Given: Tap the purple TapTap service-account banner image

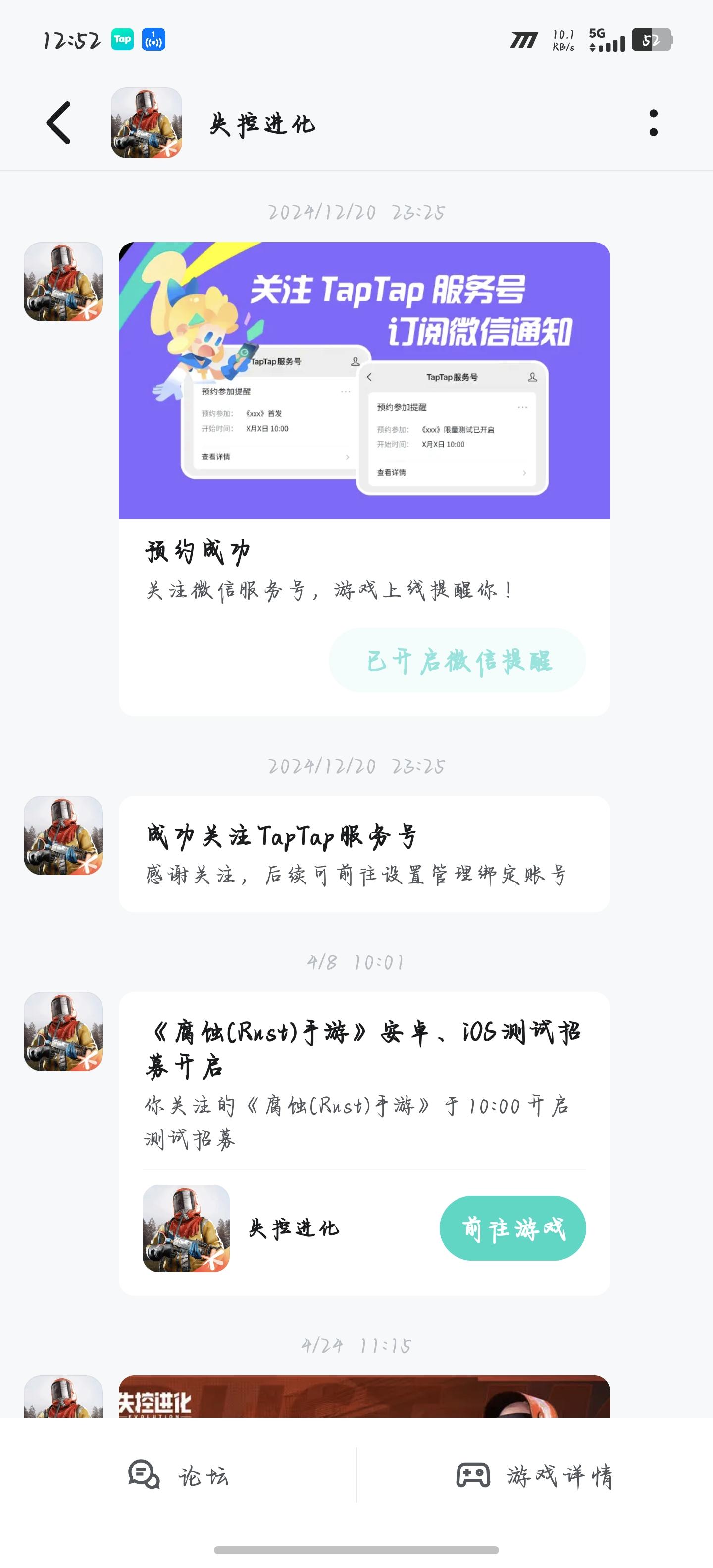Looking at the screenshot, I should pos(364,377).
